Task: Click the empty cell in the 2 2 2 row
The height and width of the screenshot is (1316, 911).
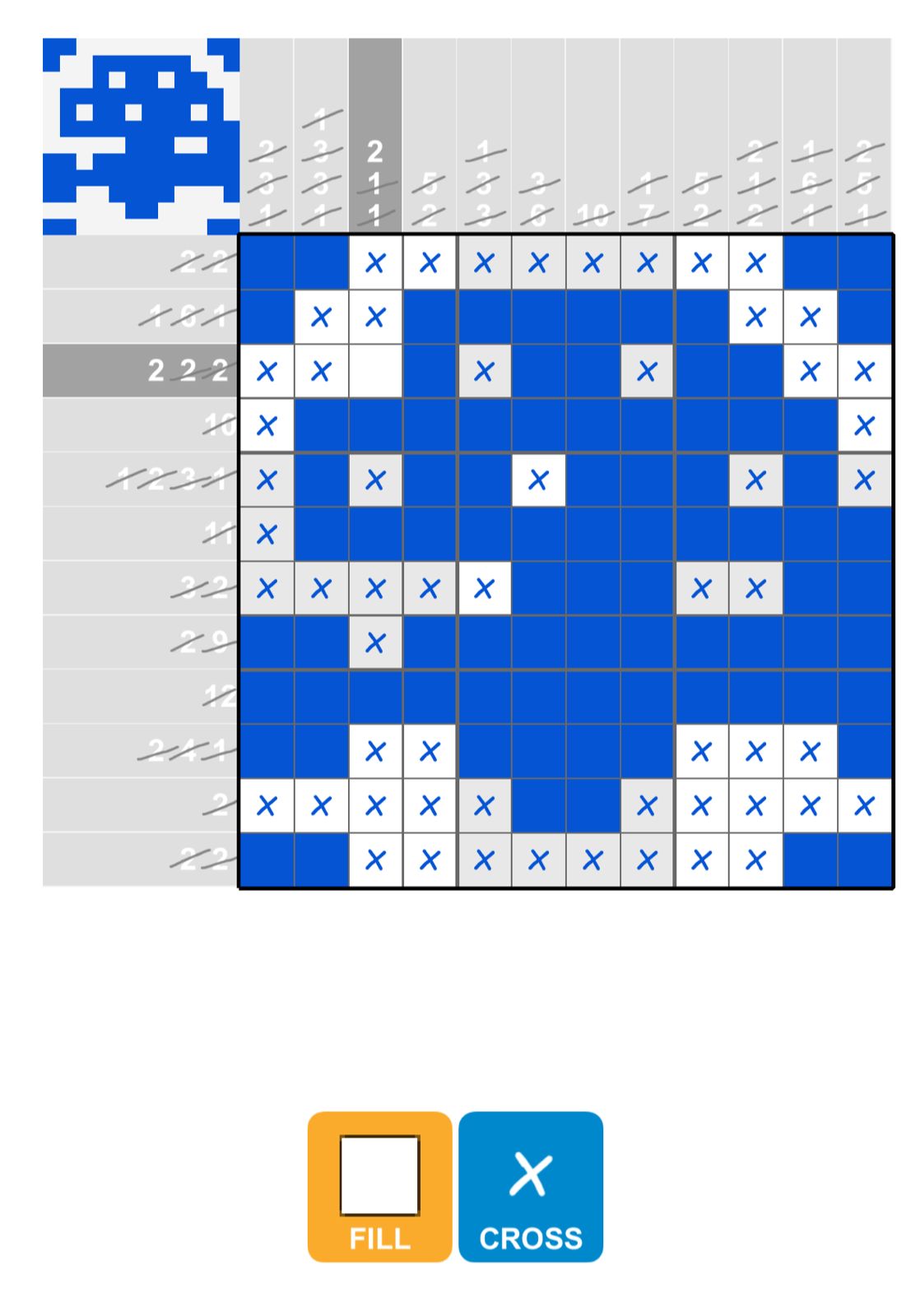Action: pyautogui.click(x=375, y=370)
